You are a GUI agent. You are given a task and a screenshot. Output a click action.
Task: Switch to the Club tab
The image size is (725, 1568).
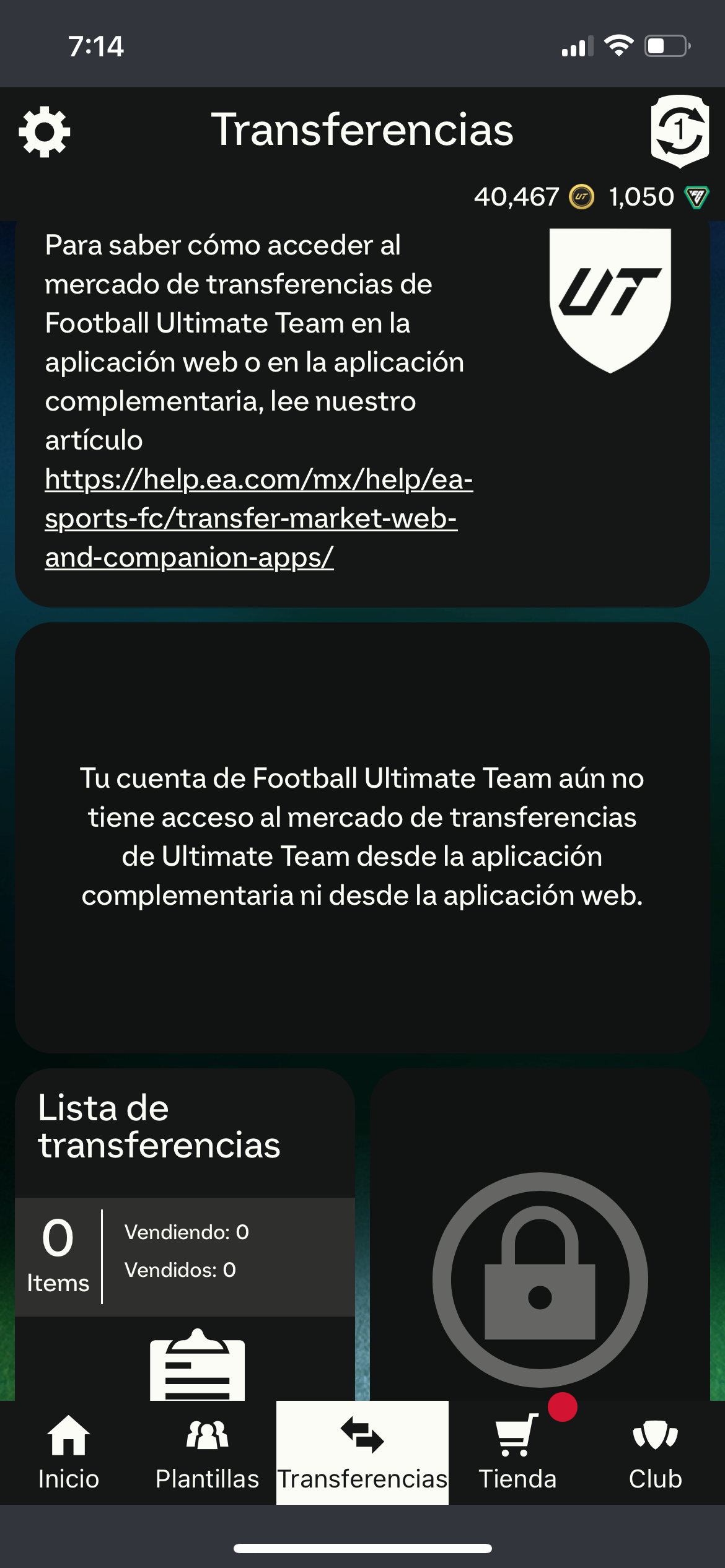pos(656,1452)
